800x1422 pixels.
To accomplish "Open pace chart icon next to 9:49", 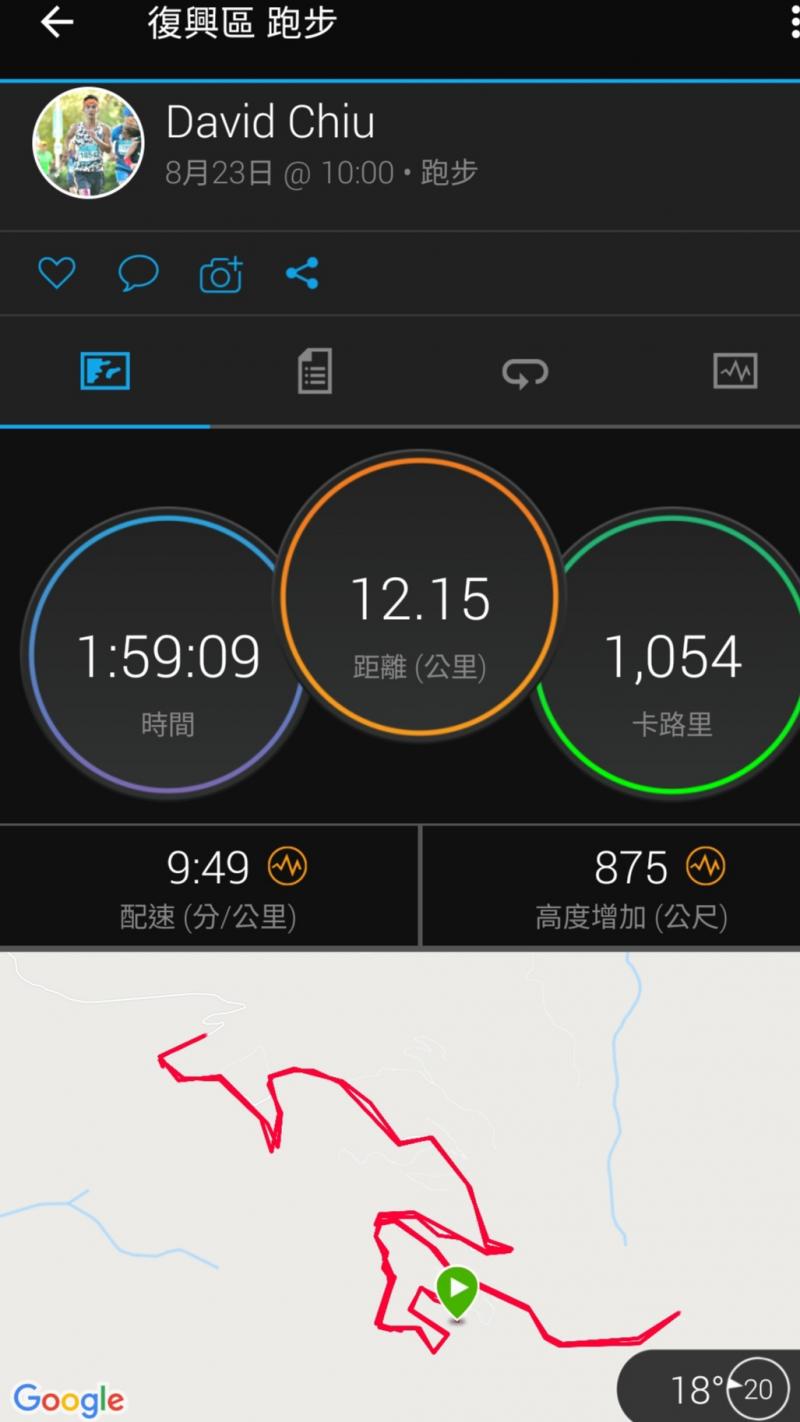I will (288, 866).
